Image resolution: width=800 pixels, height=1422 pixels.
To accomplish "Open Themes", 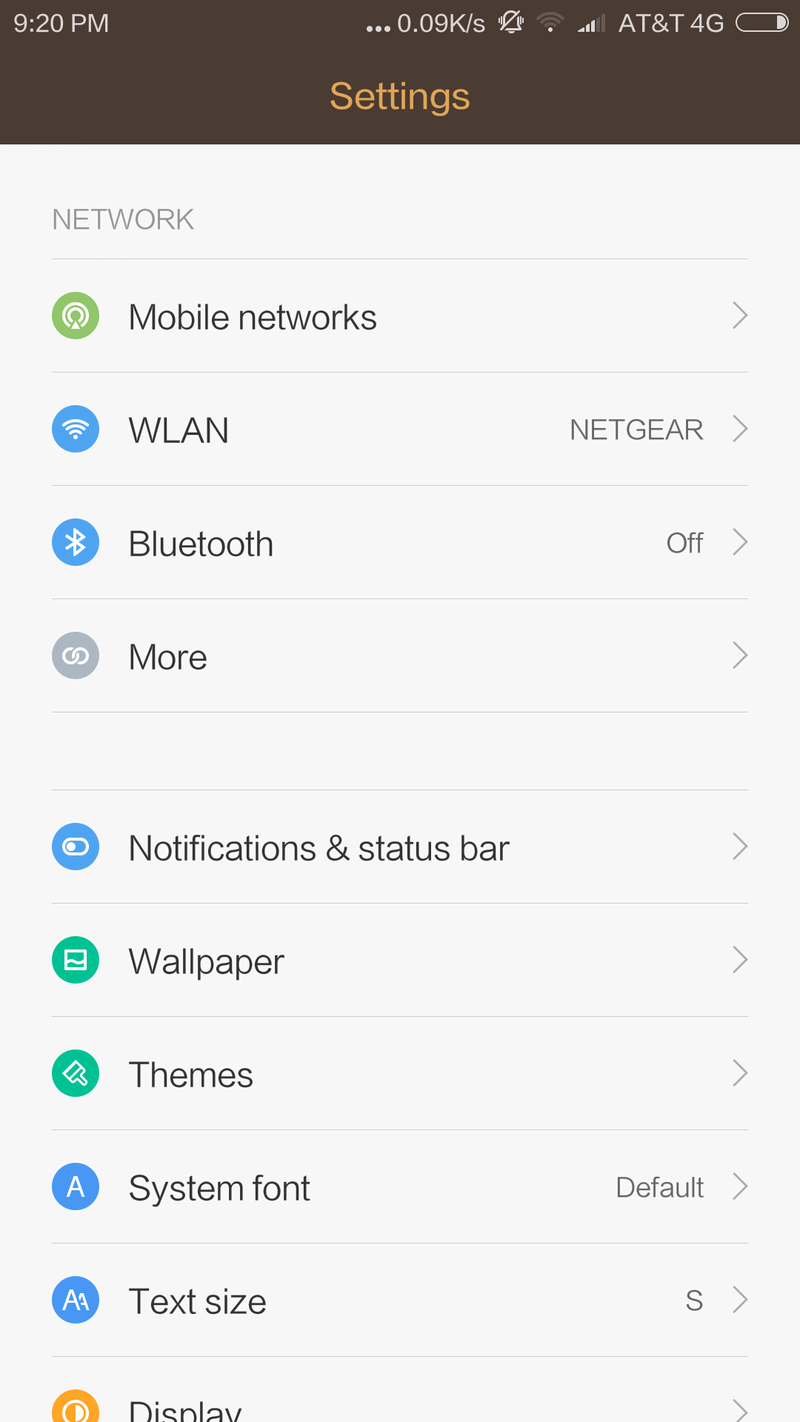I will click(400, 1073).
